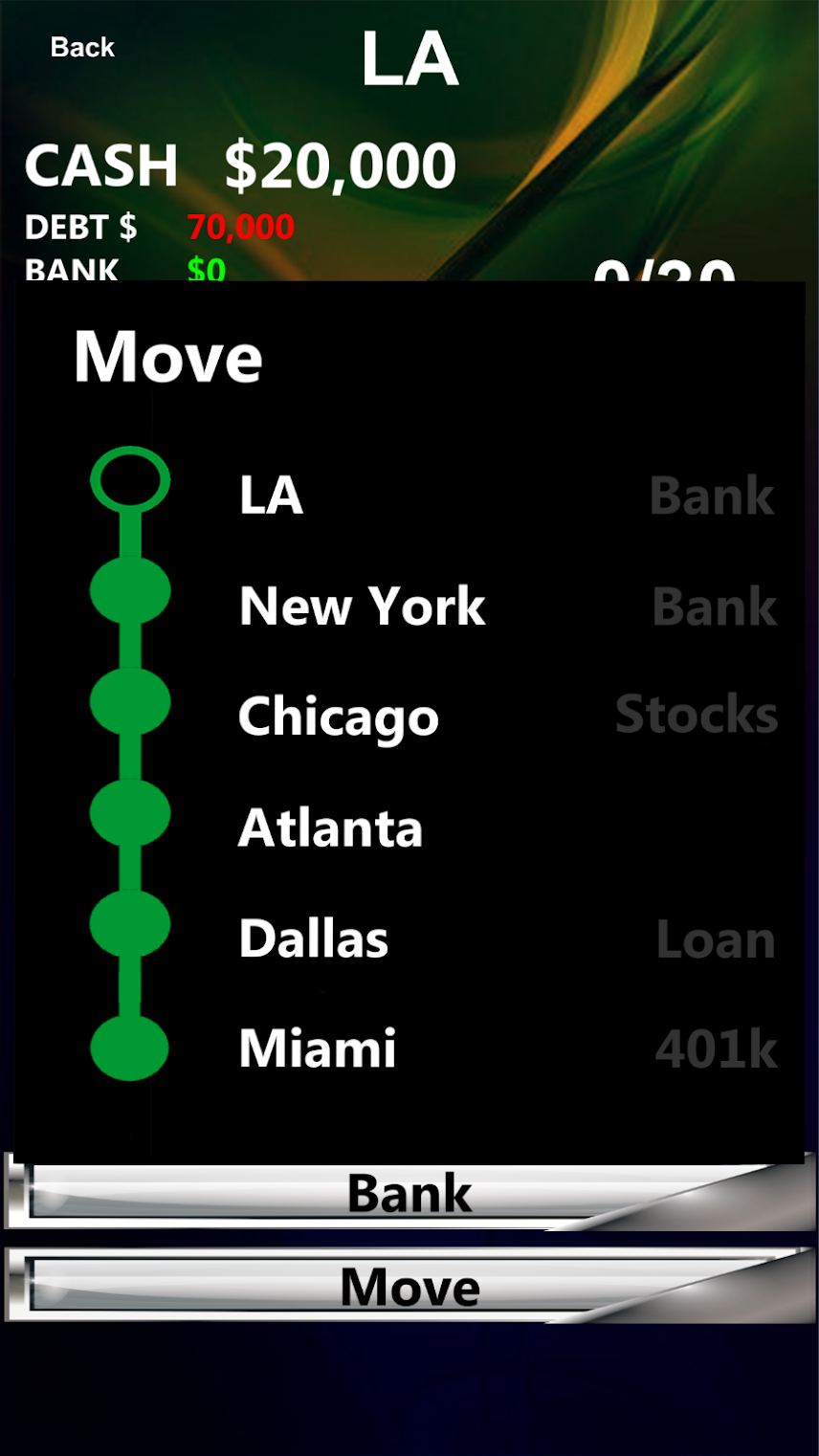Select LA in the move list
Viewport: 819px width, 1456px height.
(x=271, y=496)
